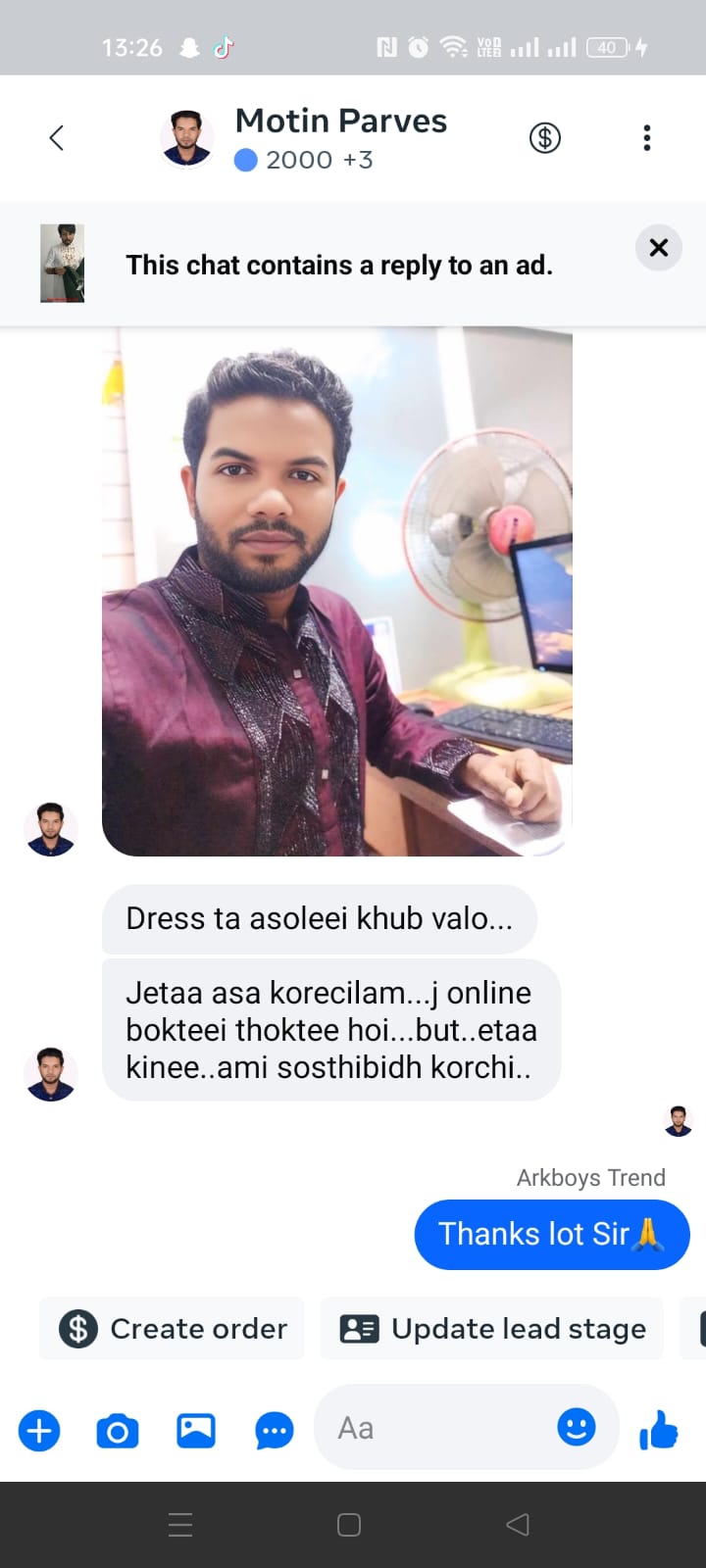
Task: Tap the Create order button
Action: tap(173, 1329)
